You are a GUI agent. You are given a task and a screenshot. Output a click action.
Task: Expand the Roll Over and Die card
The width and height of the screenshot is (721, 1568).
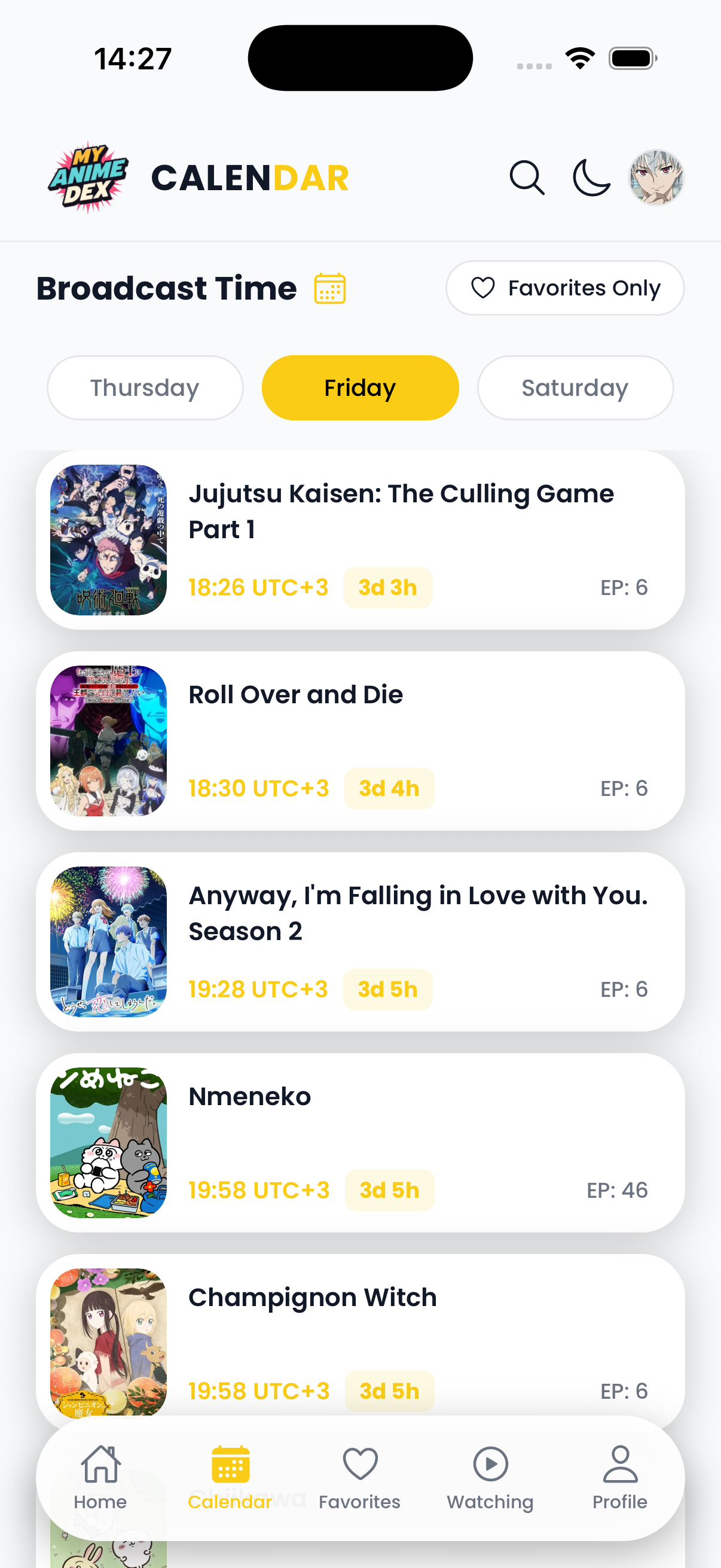pos(296,694)
